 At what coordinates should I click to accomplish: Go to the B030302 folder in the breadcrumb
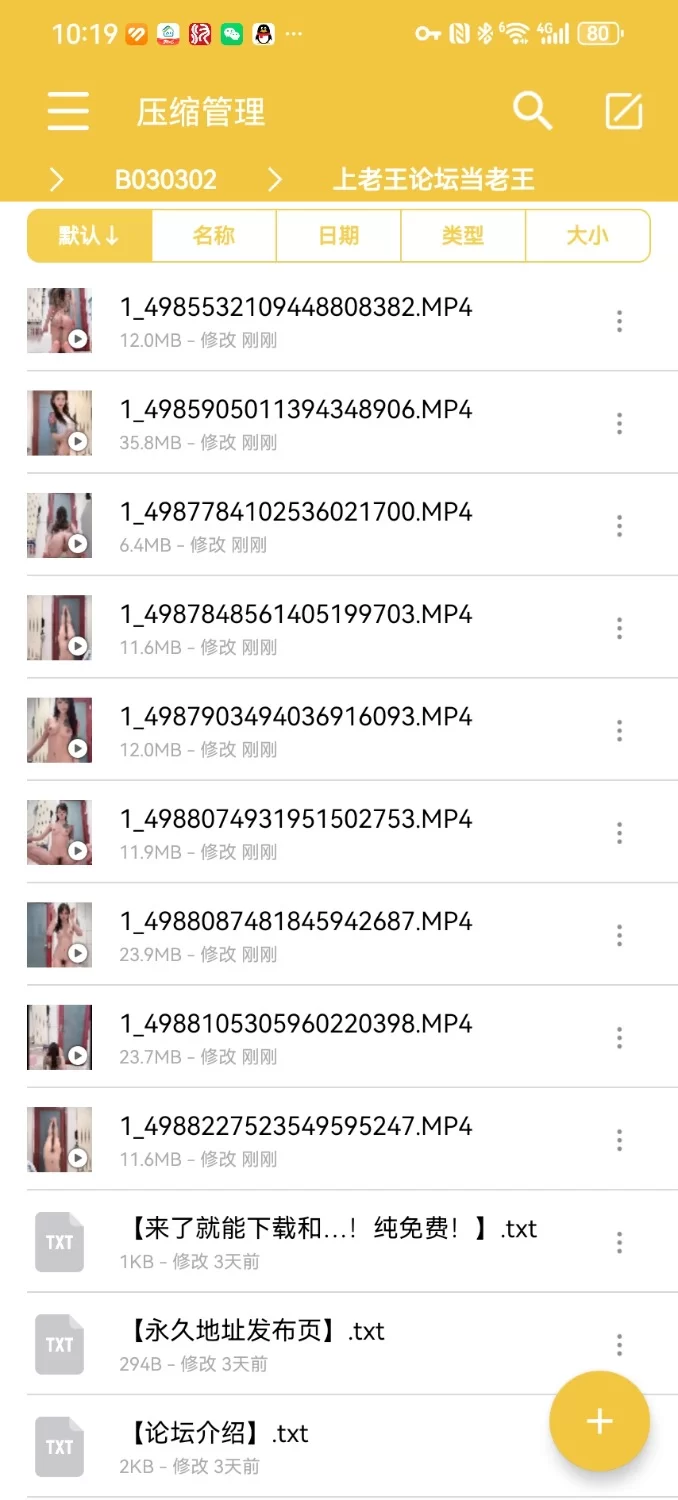click(x=166, y=180)
